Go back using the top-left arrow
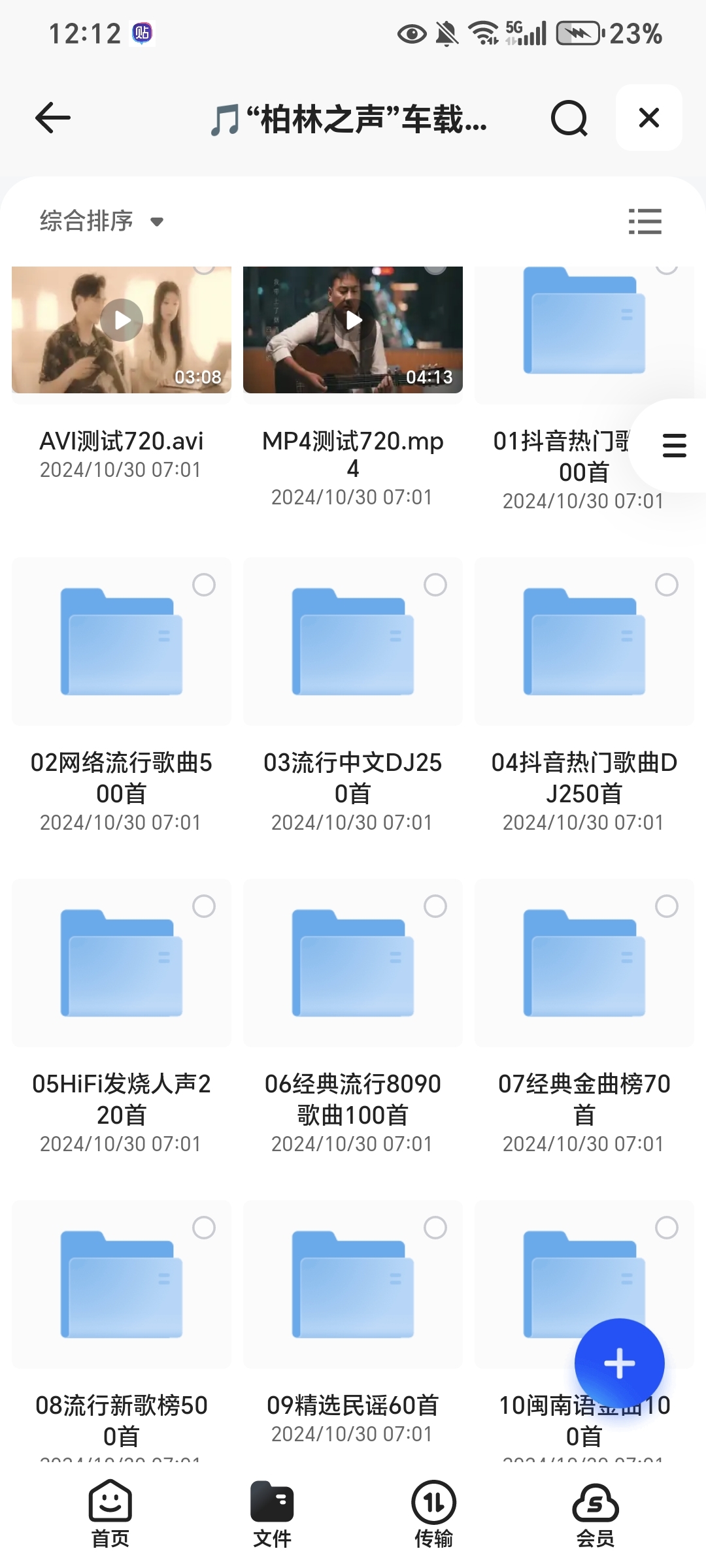The height and width of the screenshot is (1568, 706). pos(52,118)
